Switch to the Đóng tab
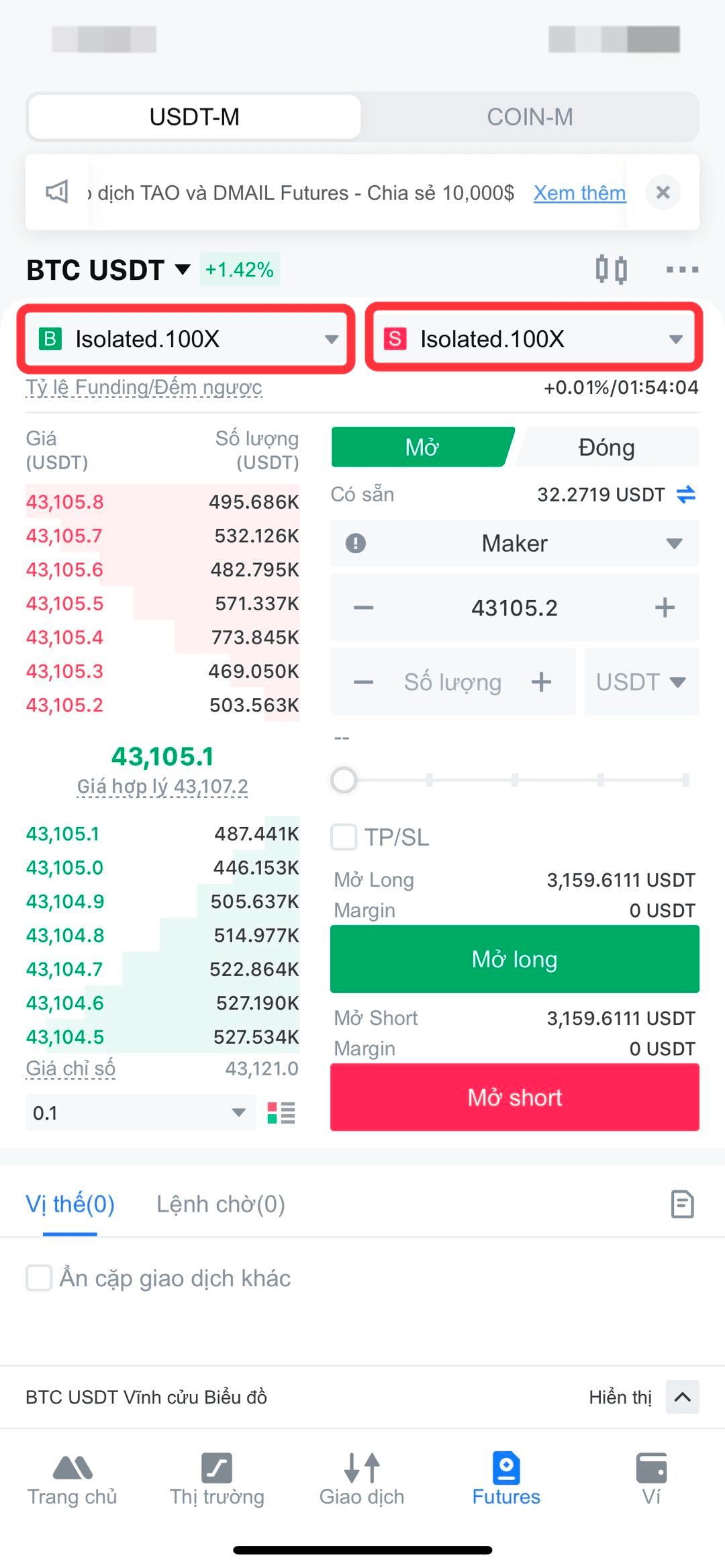The height and width of the screenshot is (1568, 725). click(607, 447)
